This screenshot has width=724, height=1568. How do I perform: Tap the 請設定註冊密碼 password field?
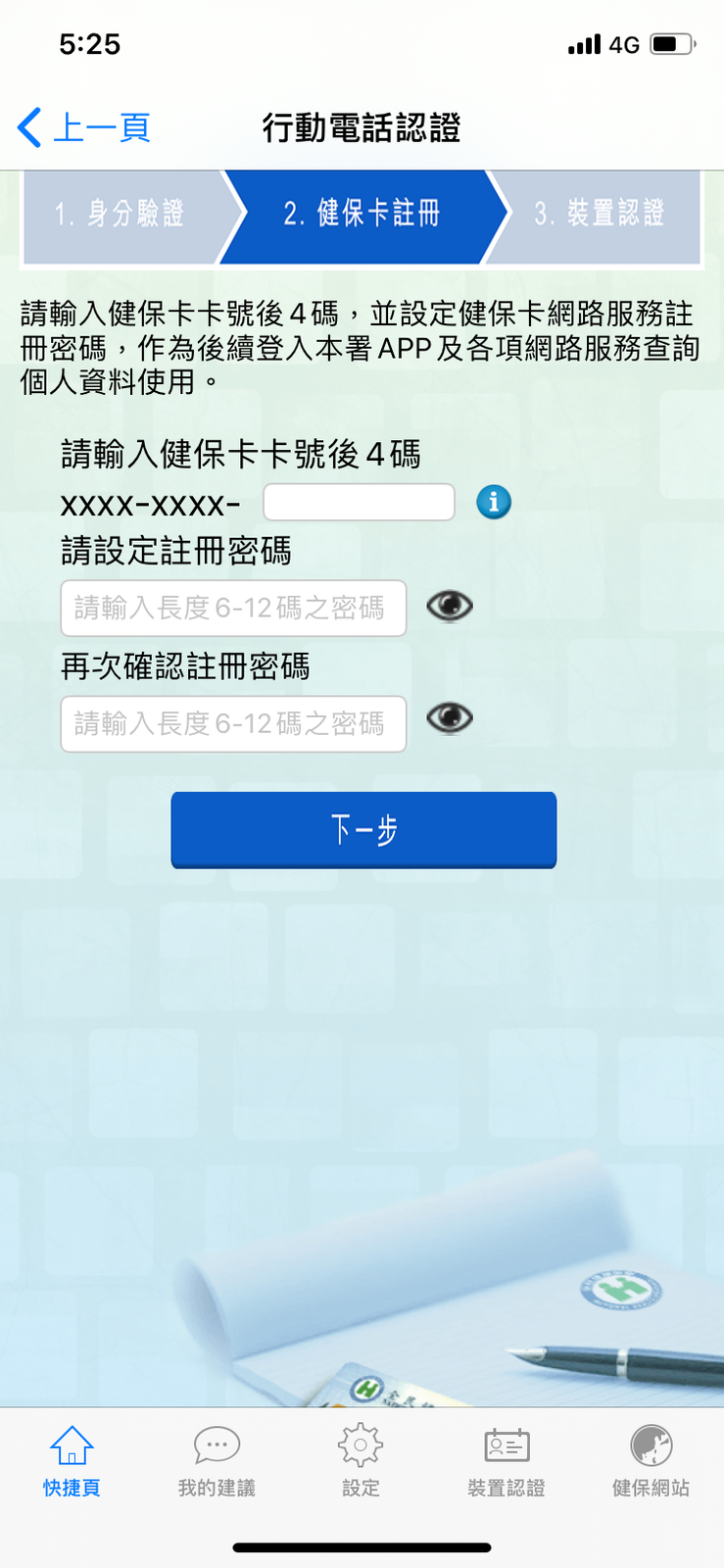click(233, 608)
